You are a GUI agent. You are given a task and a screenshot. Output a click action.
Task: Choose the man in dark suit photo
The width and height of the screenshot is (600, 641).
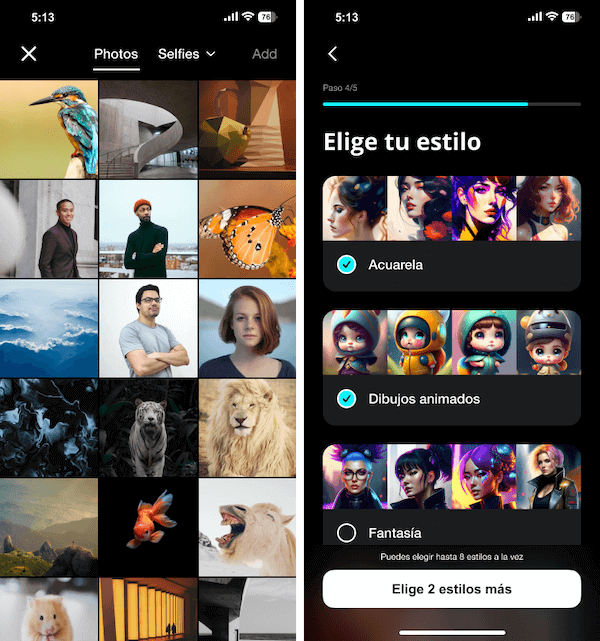[x=49, y=228]
